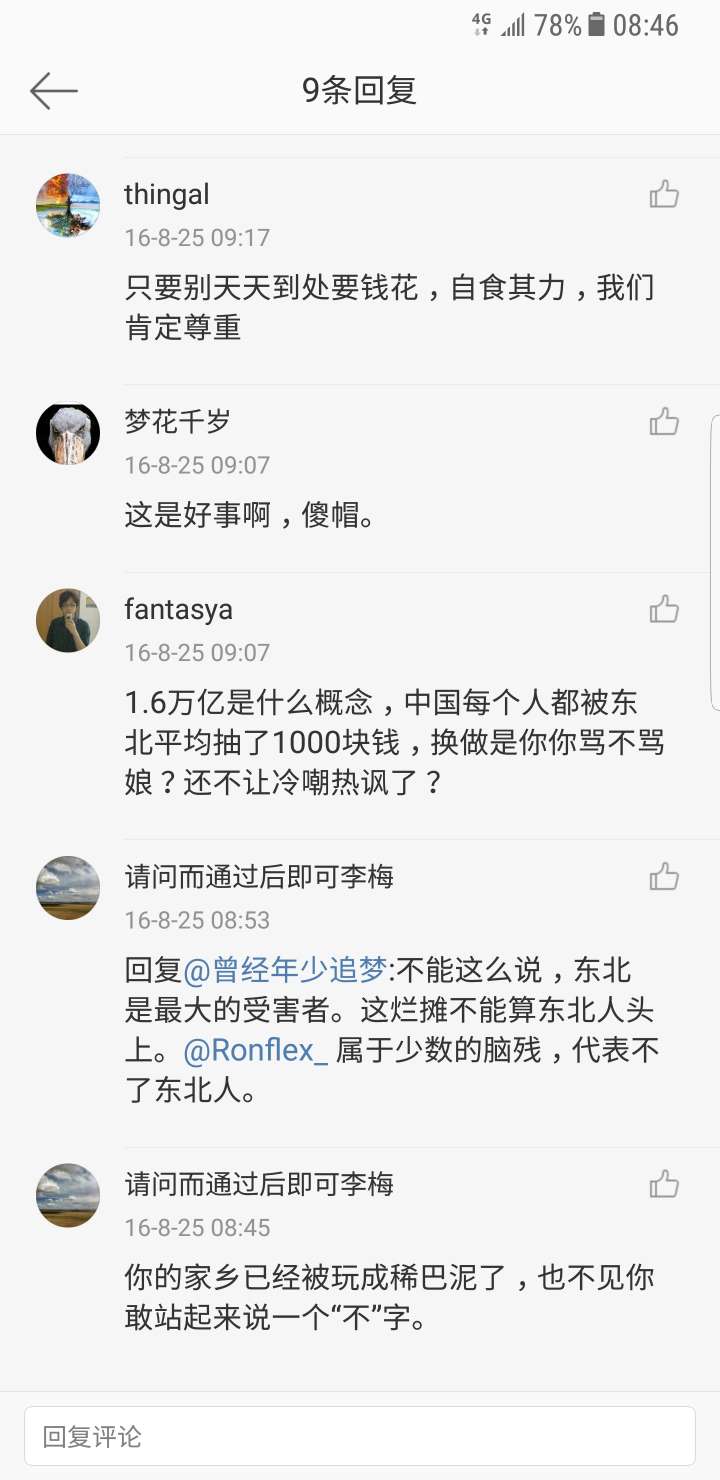Open username thingal
The width and height of the screenshot is (720, 1480).
(x=166, y=194)
